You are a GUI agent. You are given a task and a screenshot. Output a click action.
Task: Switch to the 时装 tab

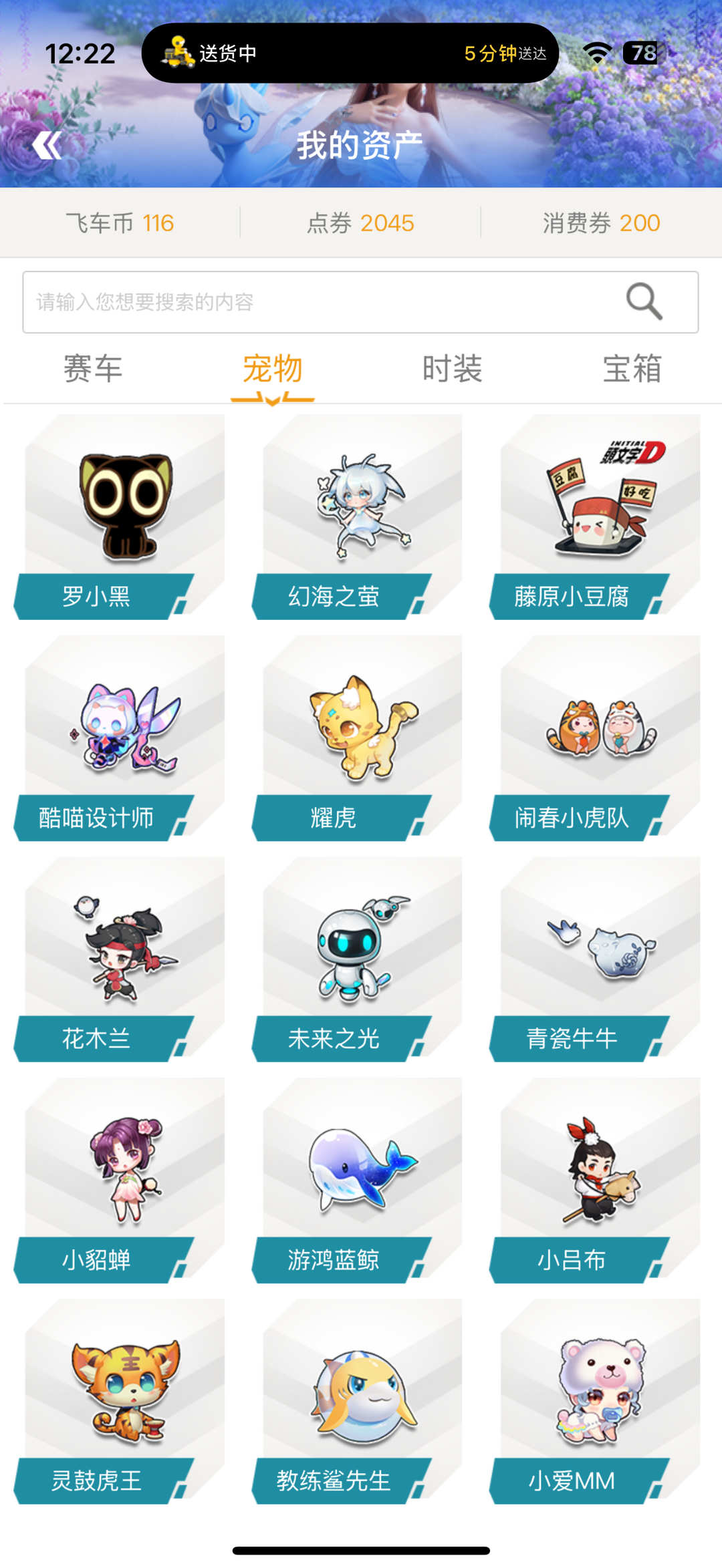(452, 369)
